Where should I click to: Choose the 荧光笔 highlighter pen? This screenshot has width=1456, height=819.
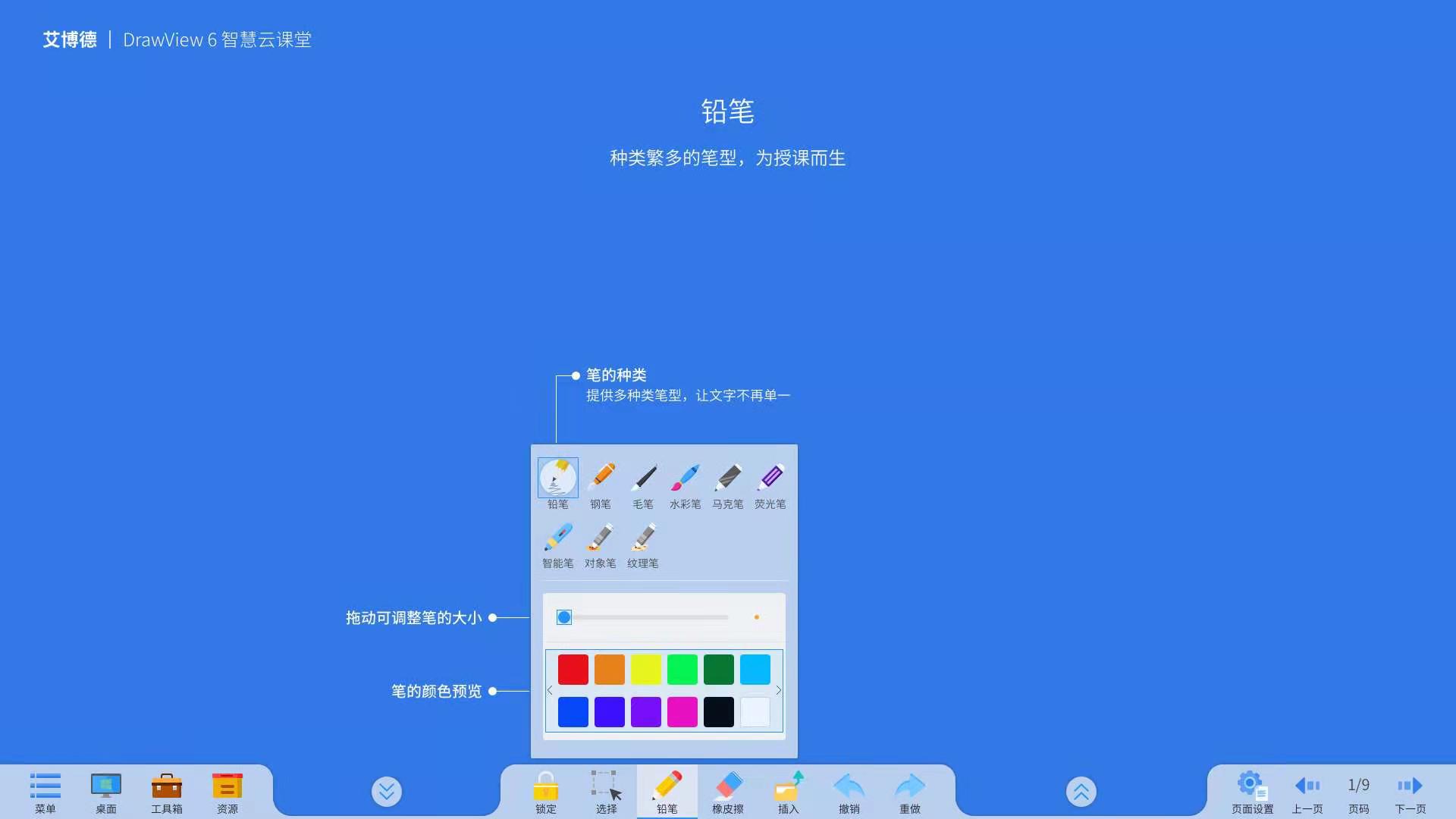[x=770, y=484]
